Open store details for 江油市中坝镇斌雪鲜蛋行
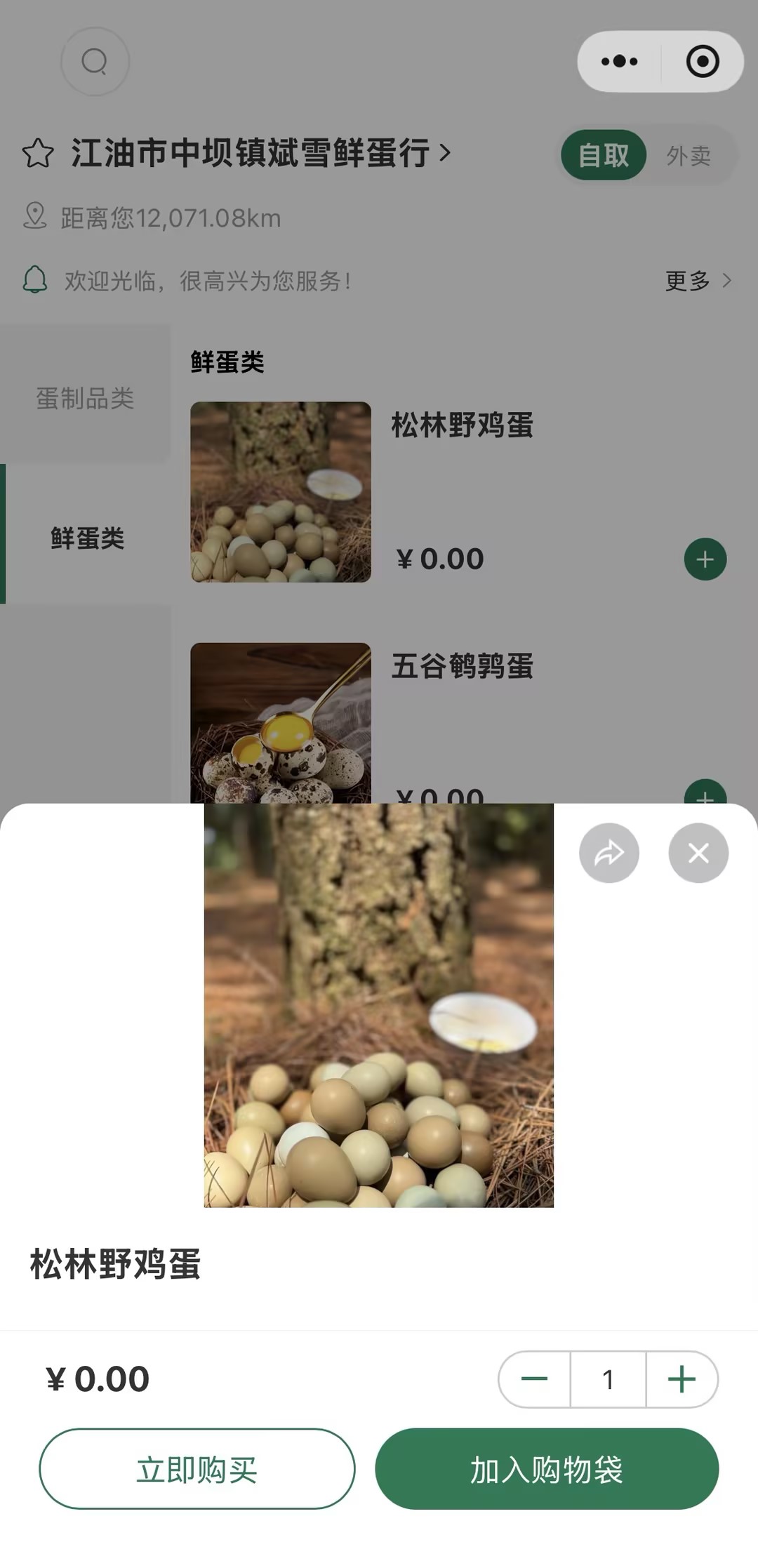 tap(260, 152)
